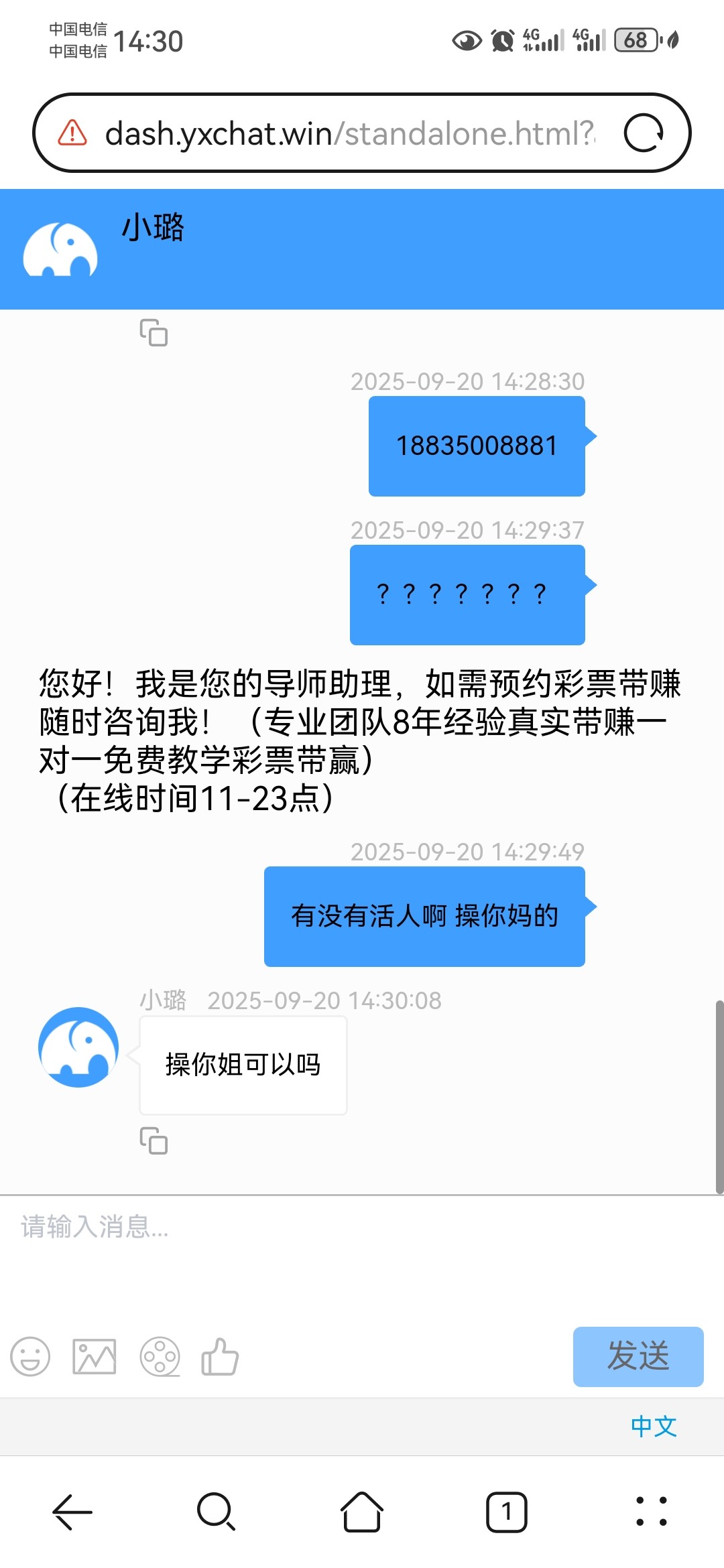Select the image attachment icon

coord(94,1357)
